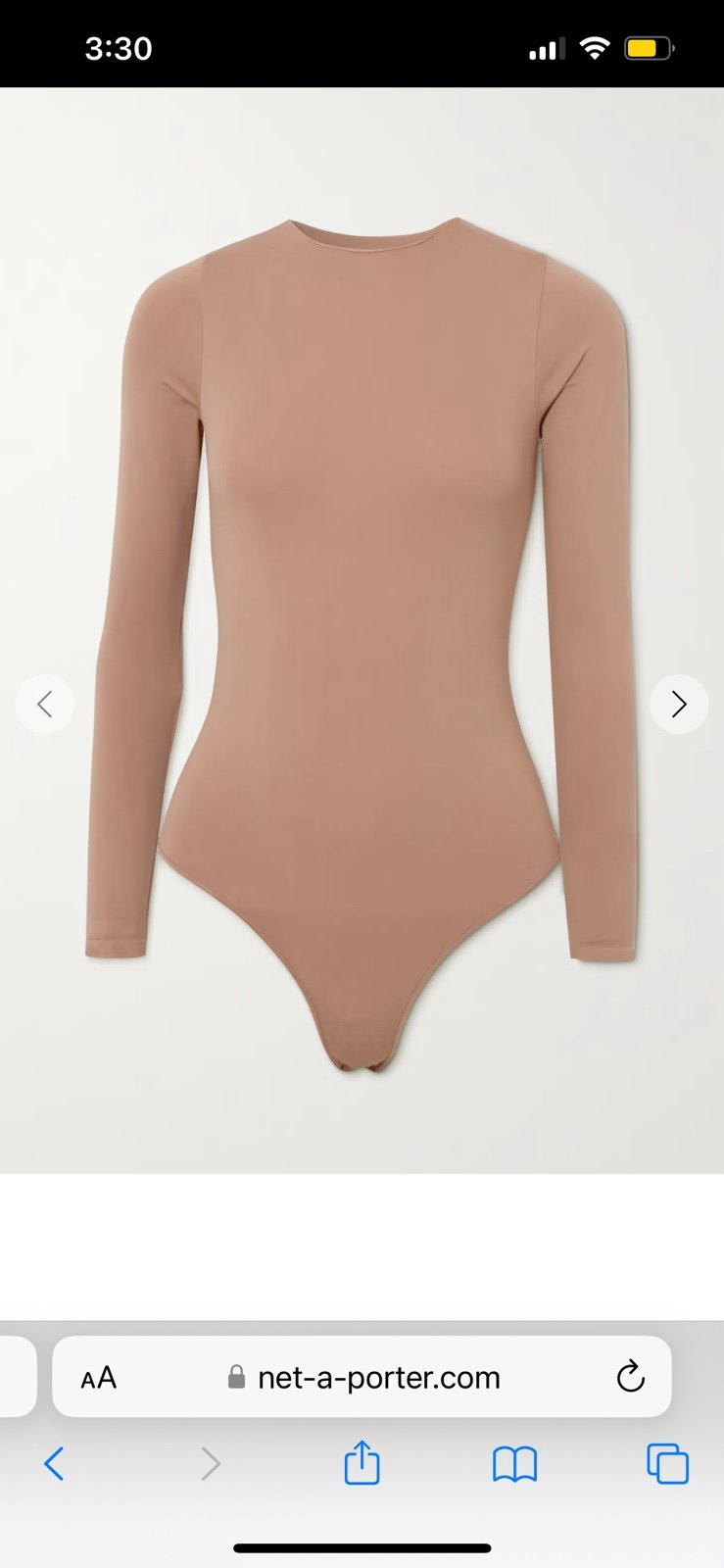Share this page
The height and width of the screenshot is (1568, 724).
tap(362, 1462)
